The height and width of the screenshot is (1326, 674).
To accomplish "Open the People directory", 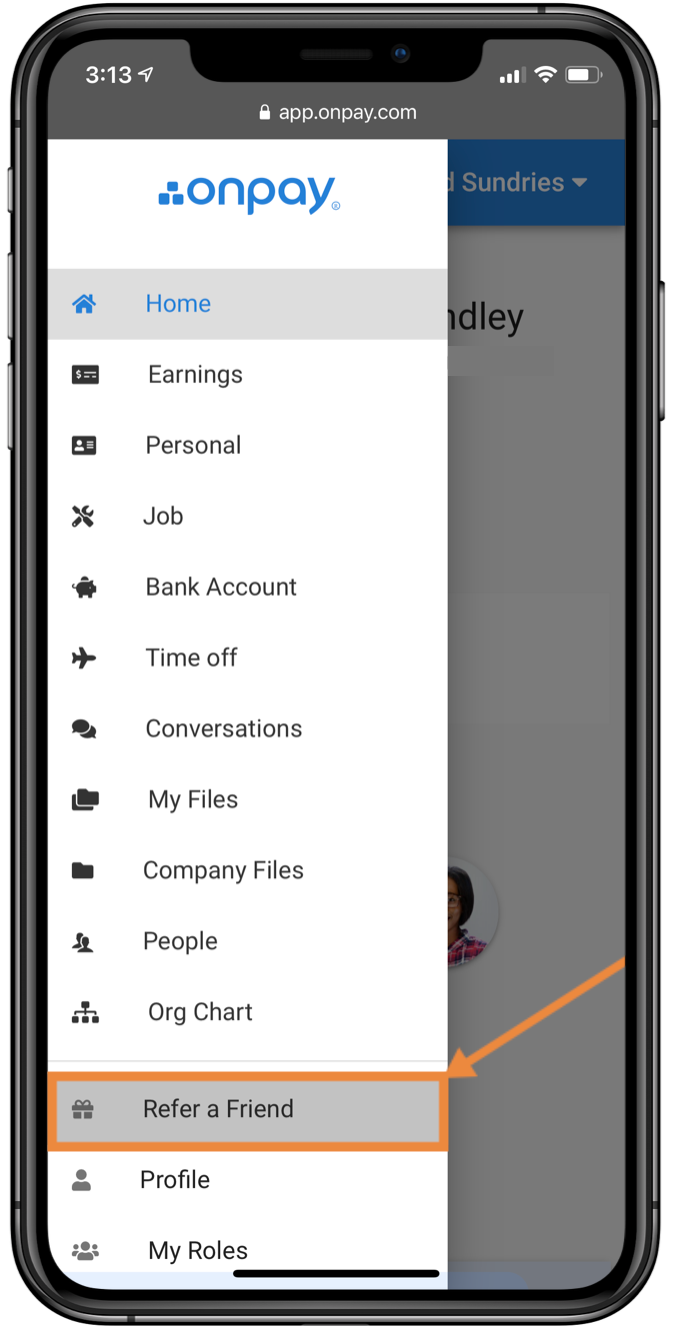I will pyautogui.click(x=180, y=941).
